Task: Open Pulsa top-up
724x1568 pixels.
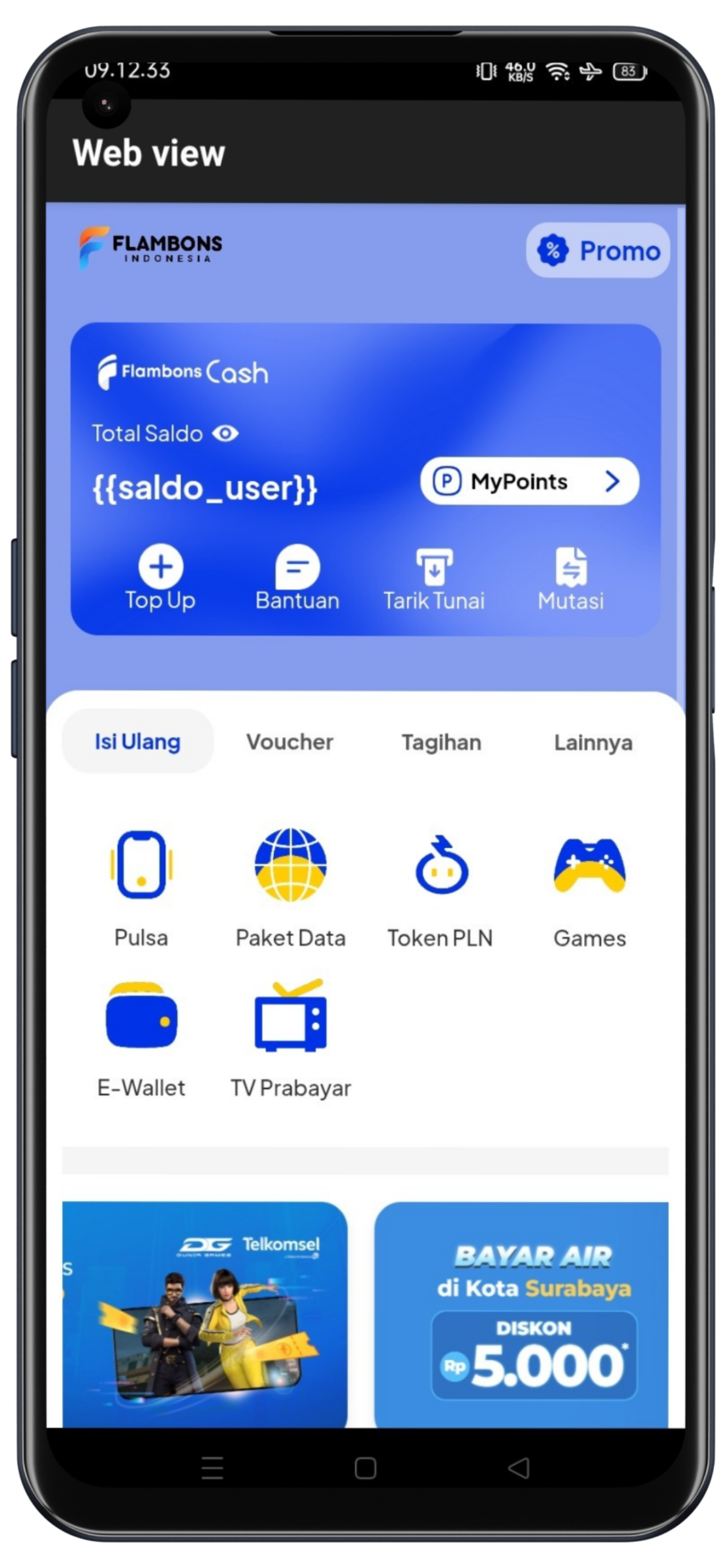Action: pyautogui.click(x=141, y=886)
